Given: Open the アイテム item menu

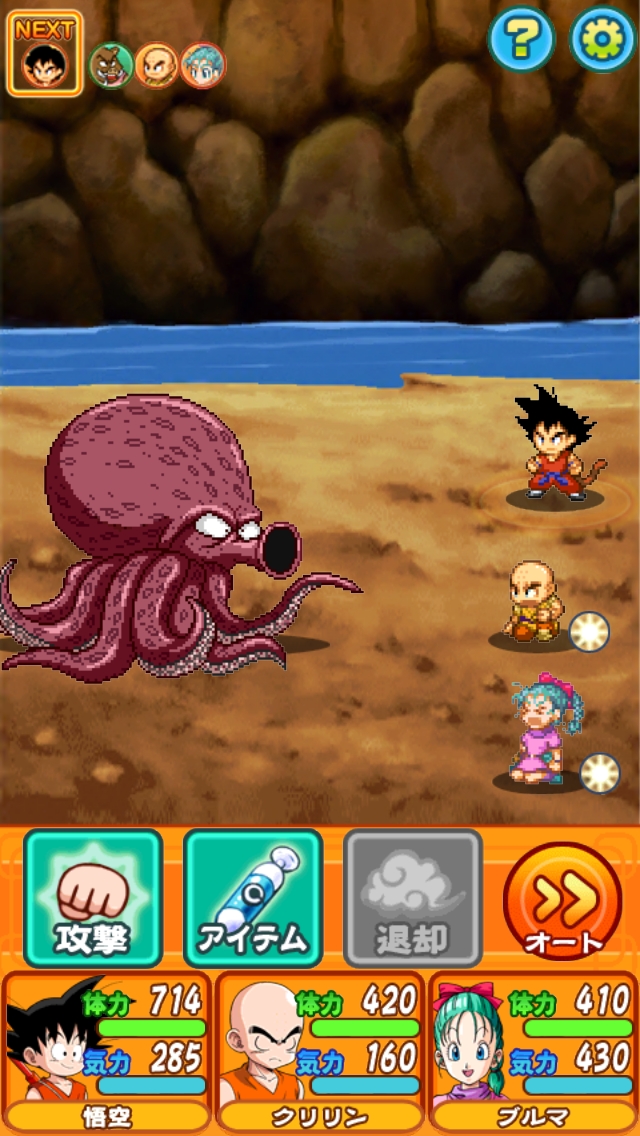Looking at the screenshot, I should pyautogui.click(x=253, y=898).
